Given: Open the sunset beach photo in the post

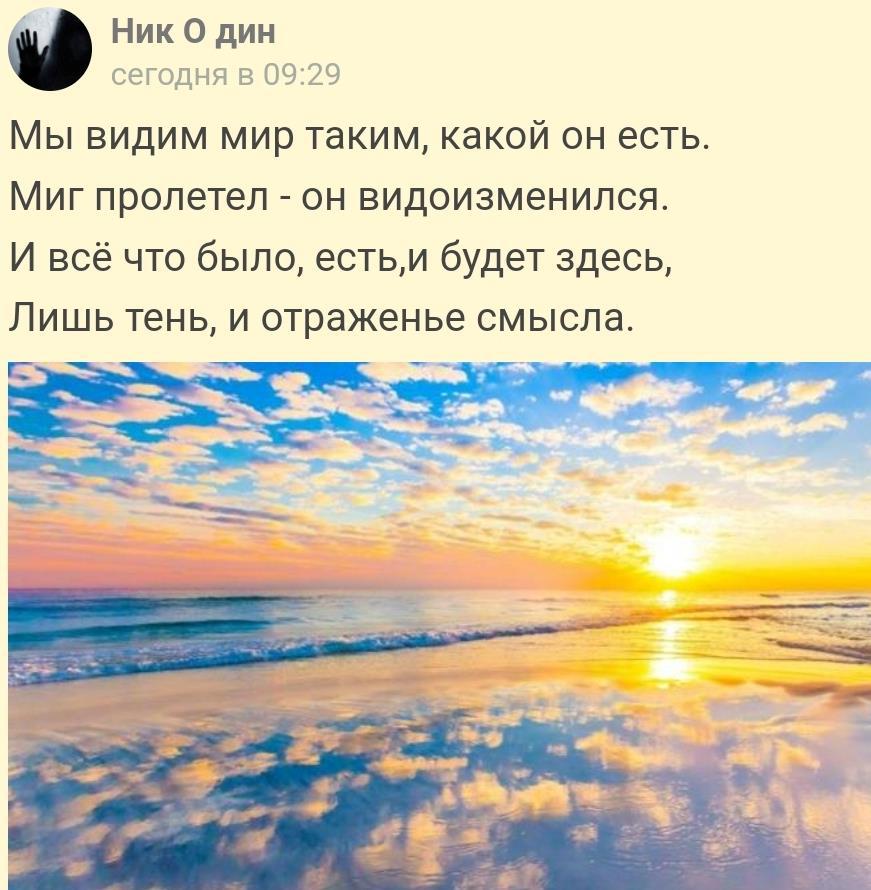Looking at the screenshot, I should 438,624.
